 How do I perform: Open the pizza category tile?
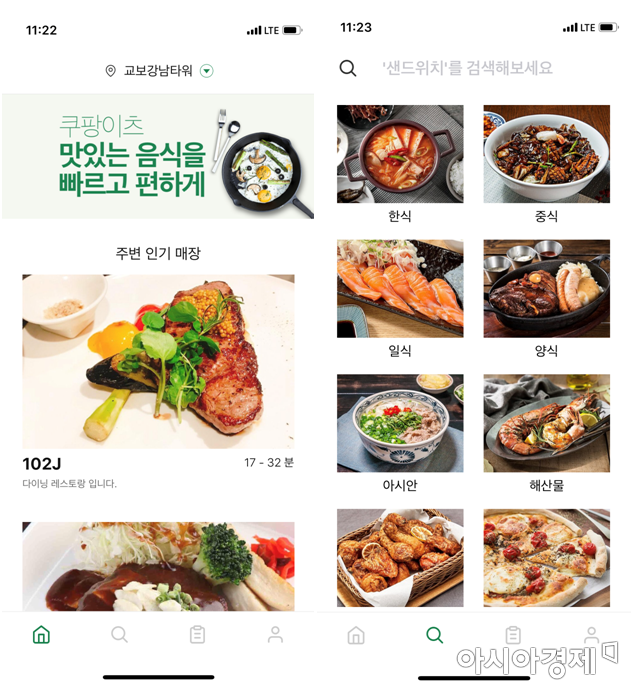[546, 557]
